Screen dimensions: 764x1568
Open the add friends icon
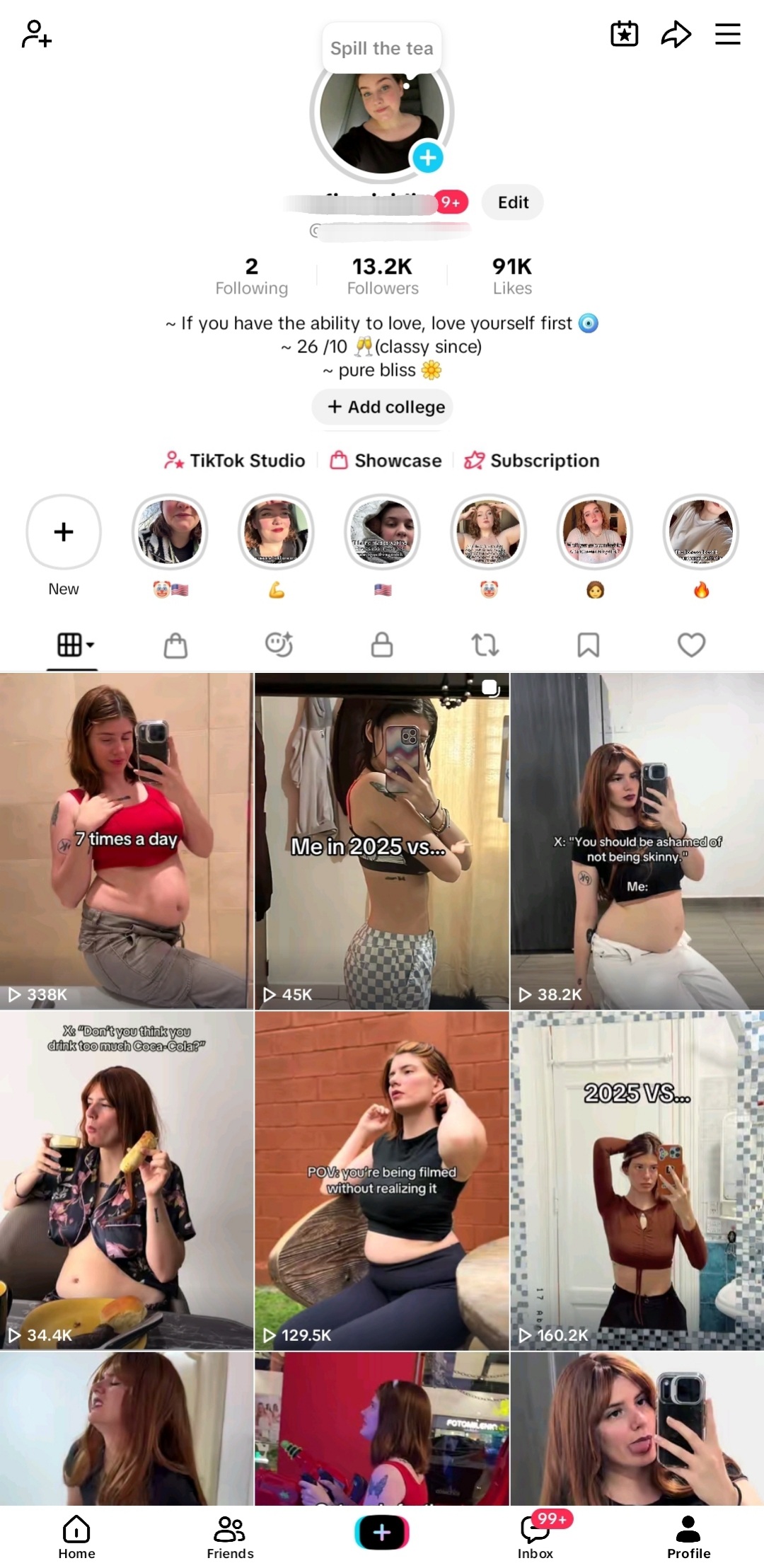click(x=37, y=34)
